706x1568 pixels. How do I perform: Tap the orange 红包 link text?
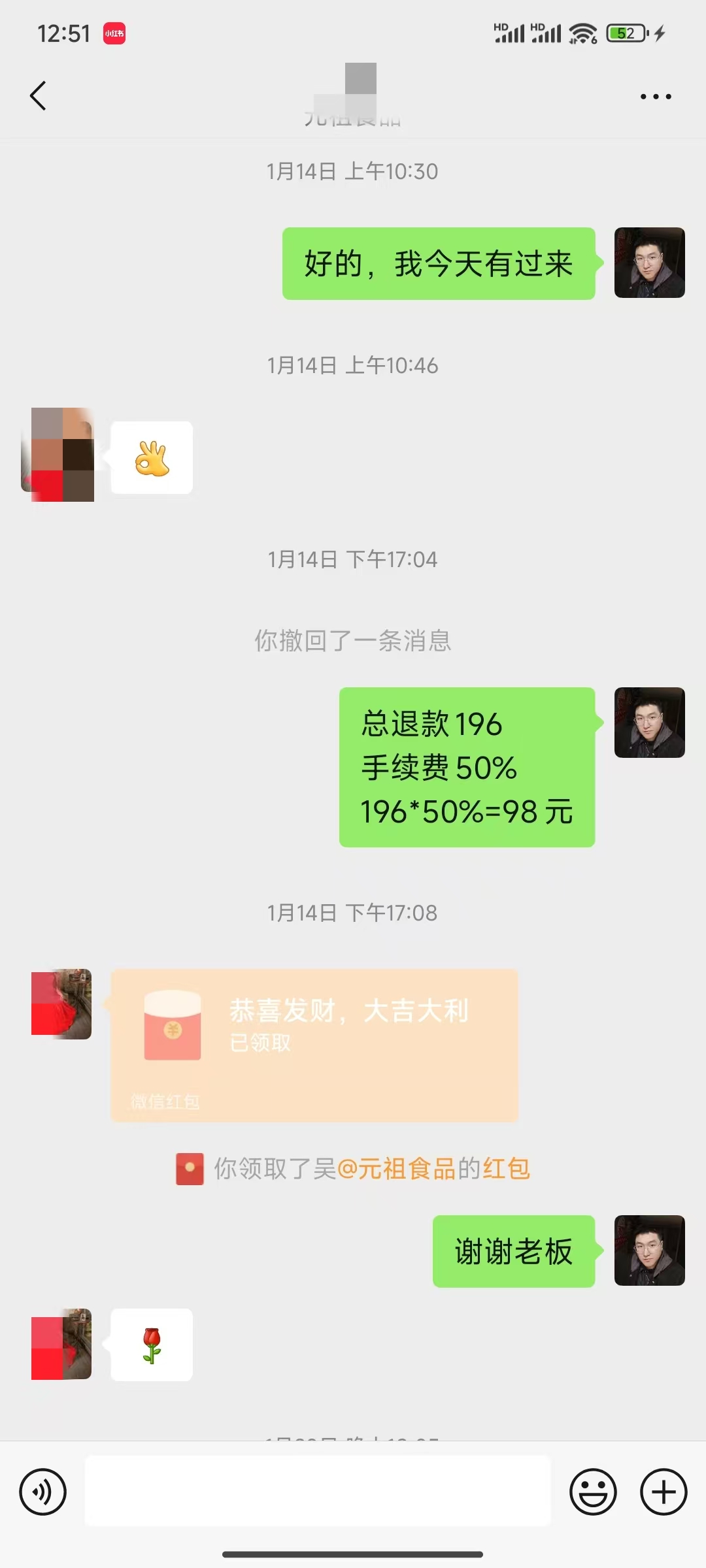tap(506, 1169)
